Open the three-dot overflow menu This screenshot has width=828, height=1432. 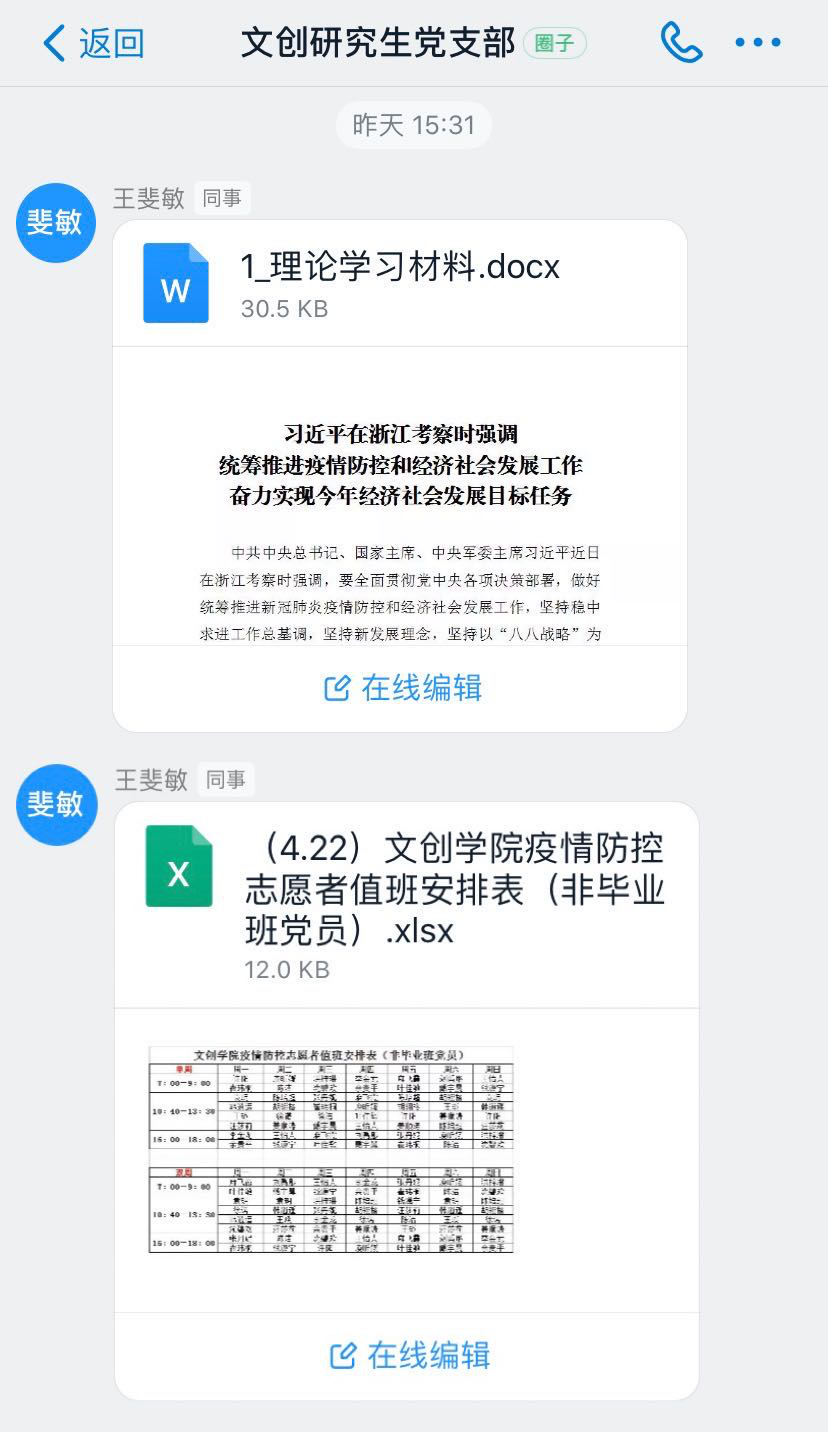[x=758, y=43]
